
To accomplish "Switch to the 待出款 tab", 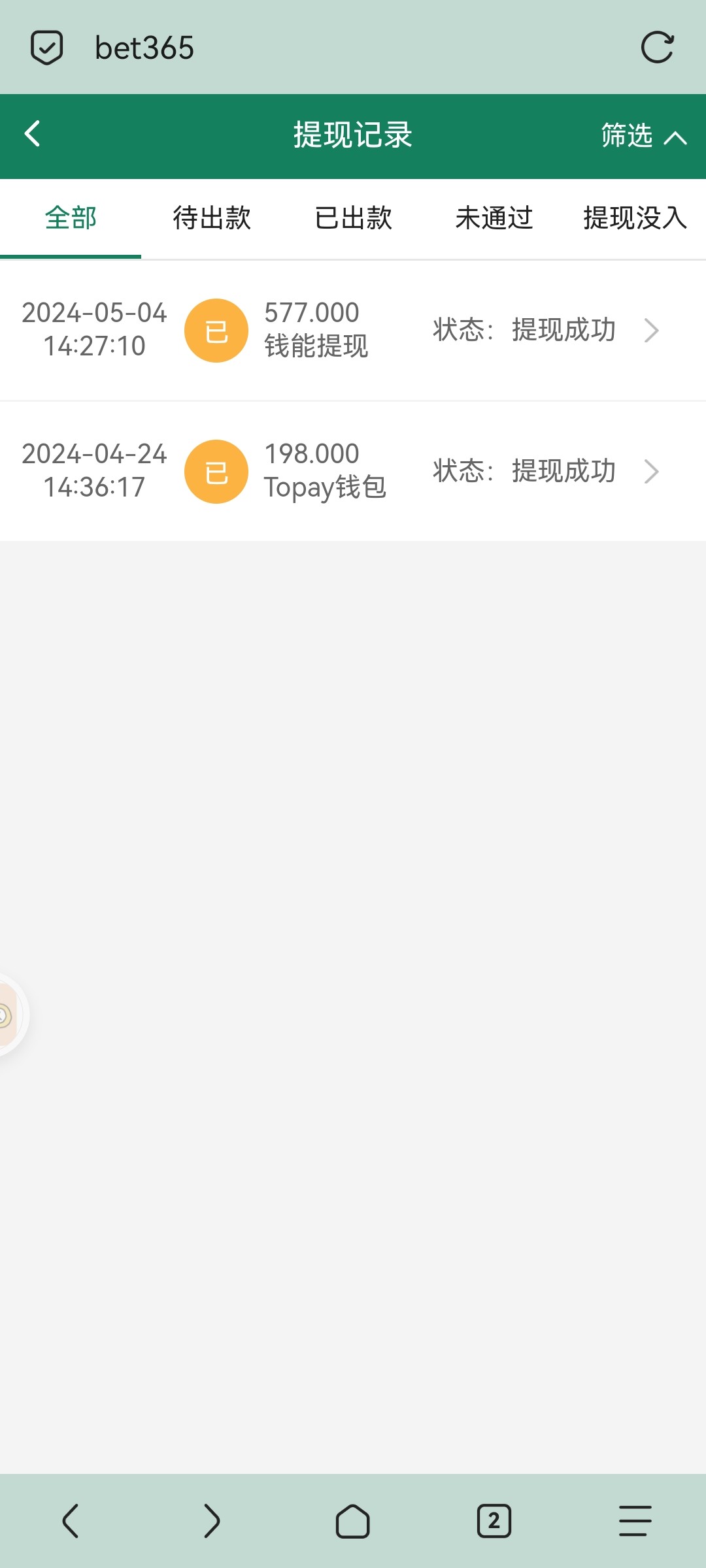I will point(212,218).
